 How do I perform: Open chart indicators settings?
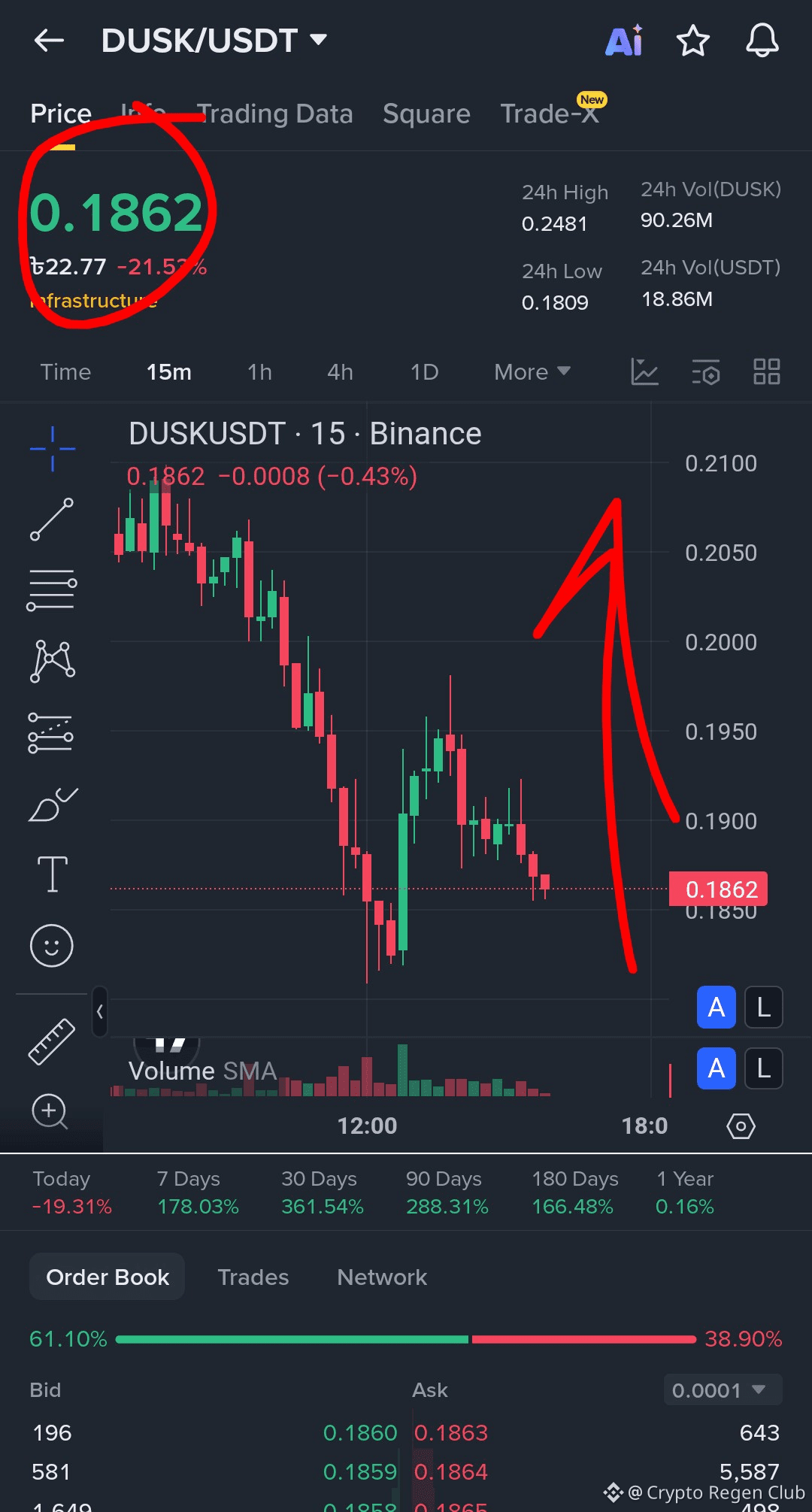(x=706, y=371)
